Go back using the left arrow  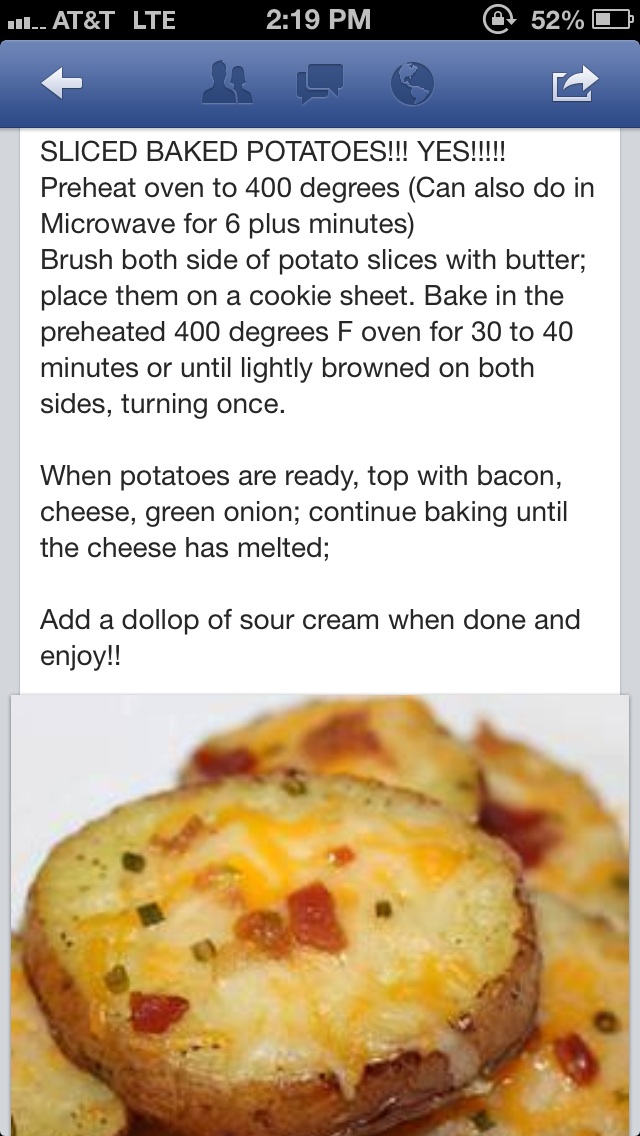coord(62,85)
